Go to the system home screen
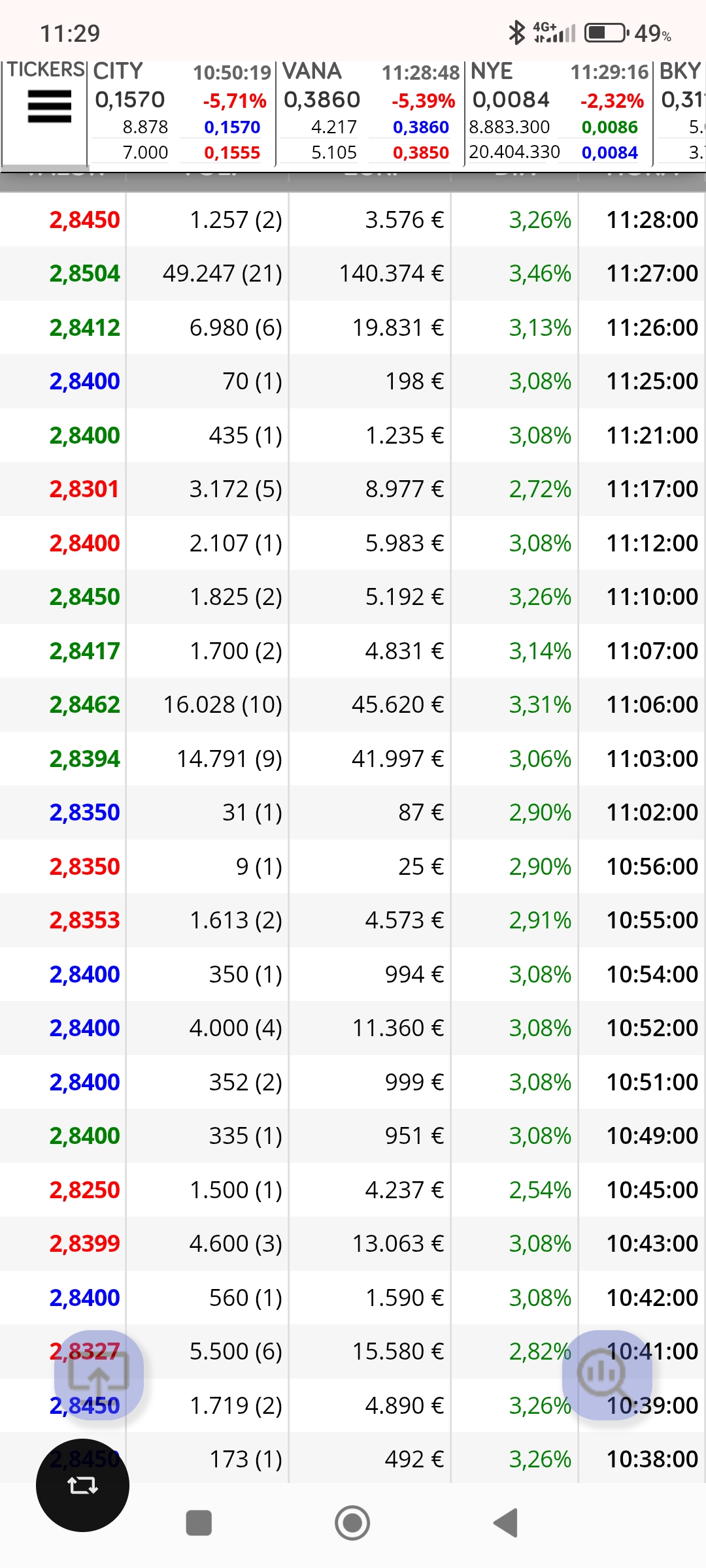Screen dimensions: 706x1568 [352, 1523]
